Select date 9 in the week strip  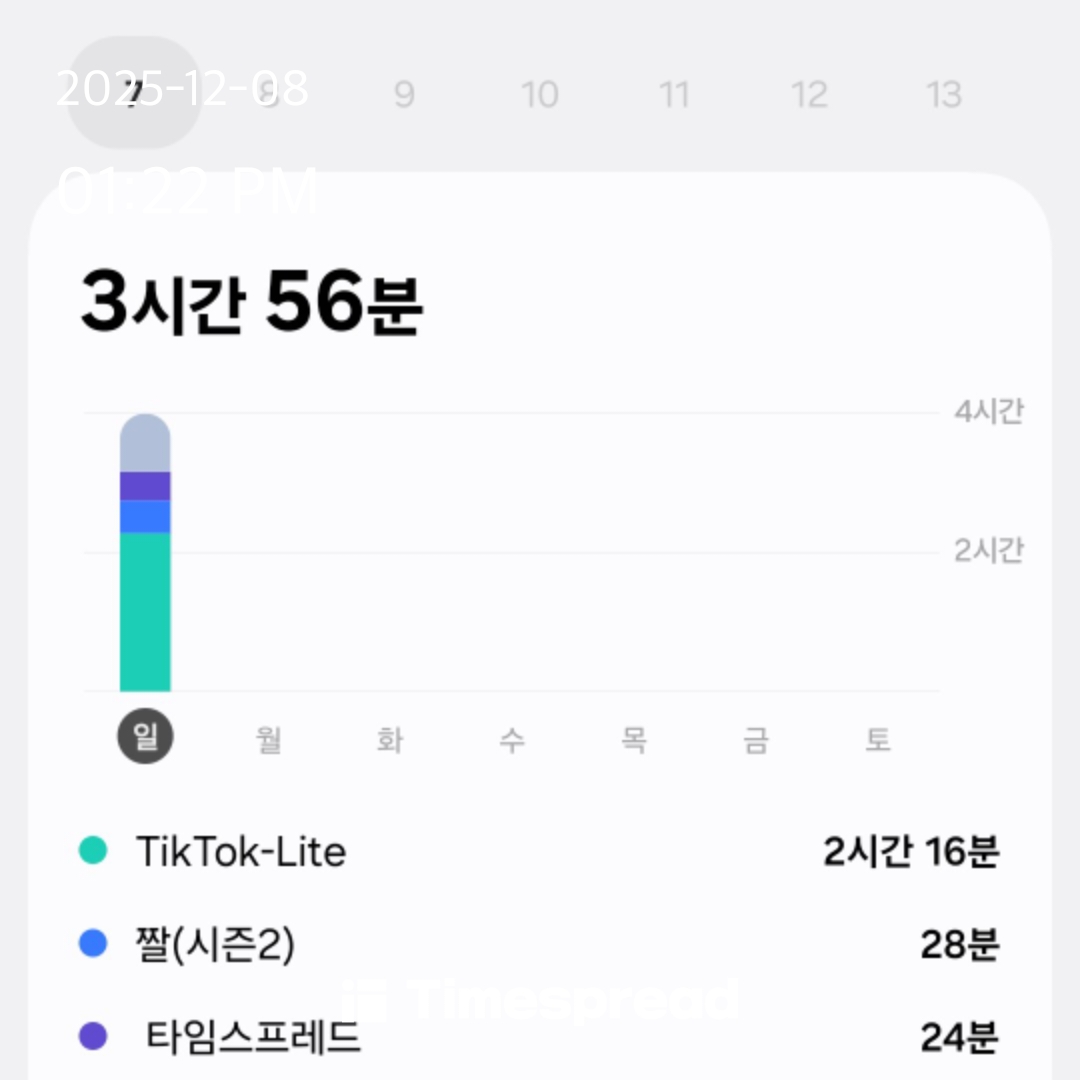[403, 95]
